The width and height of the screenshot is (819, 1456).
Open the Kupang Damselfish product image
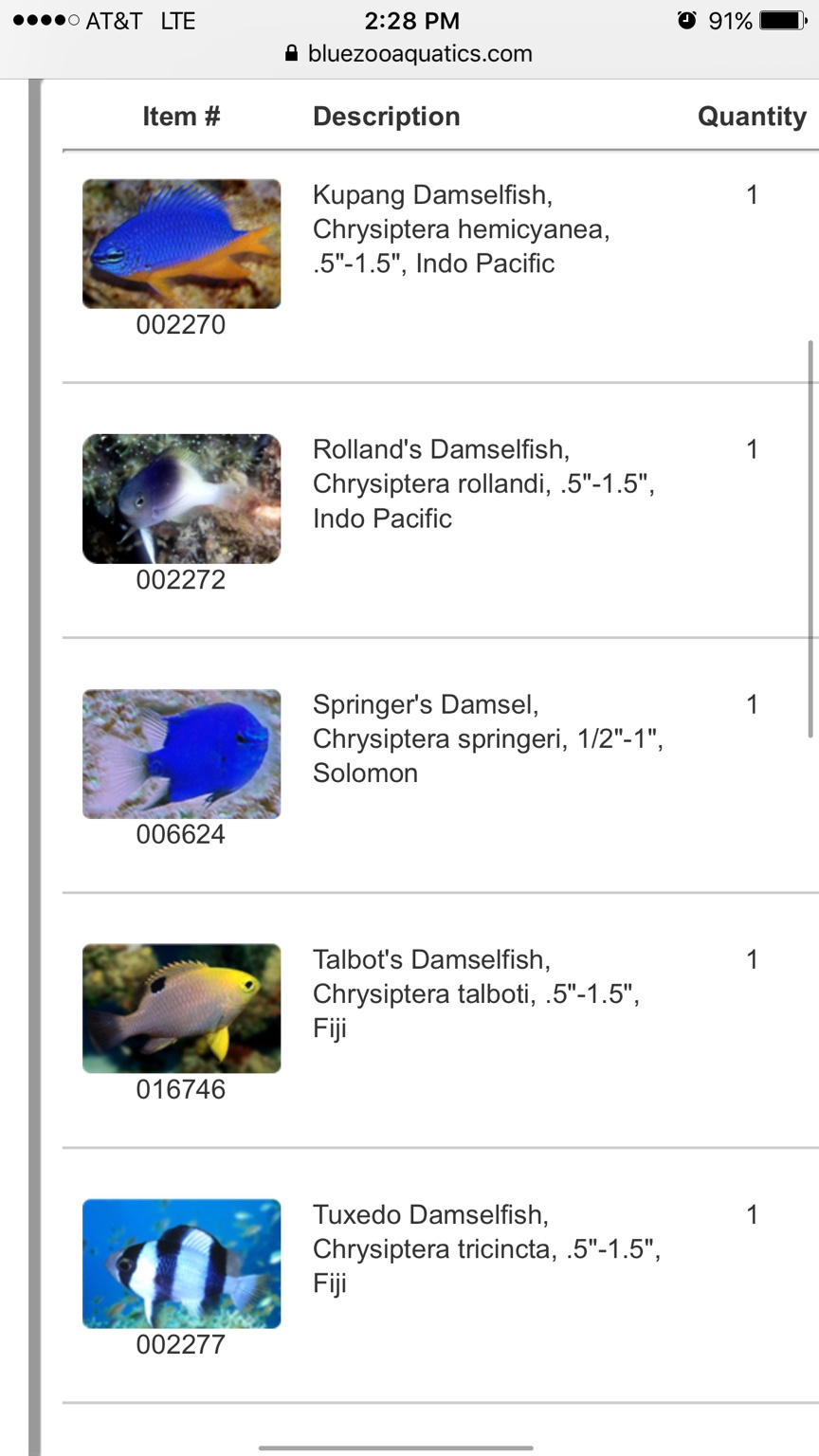[x=181, y=244]
